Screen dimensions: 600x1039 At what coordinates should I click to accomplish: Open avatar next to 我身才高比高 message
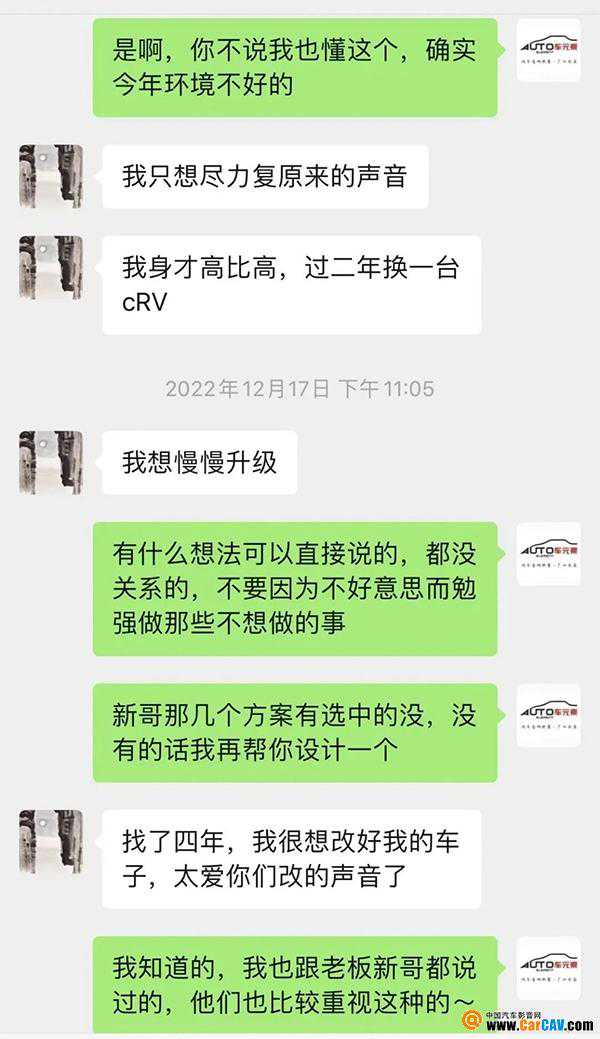click(x=51, y=267)
